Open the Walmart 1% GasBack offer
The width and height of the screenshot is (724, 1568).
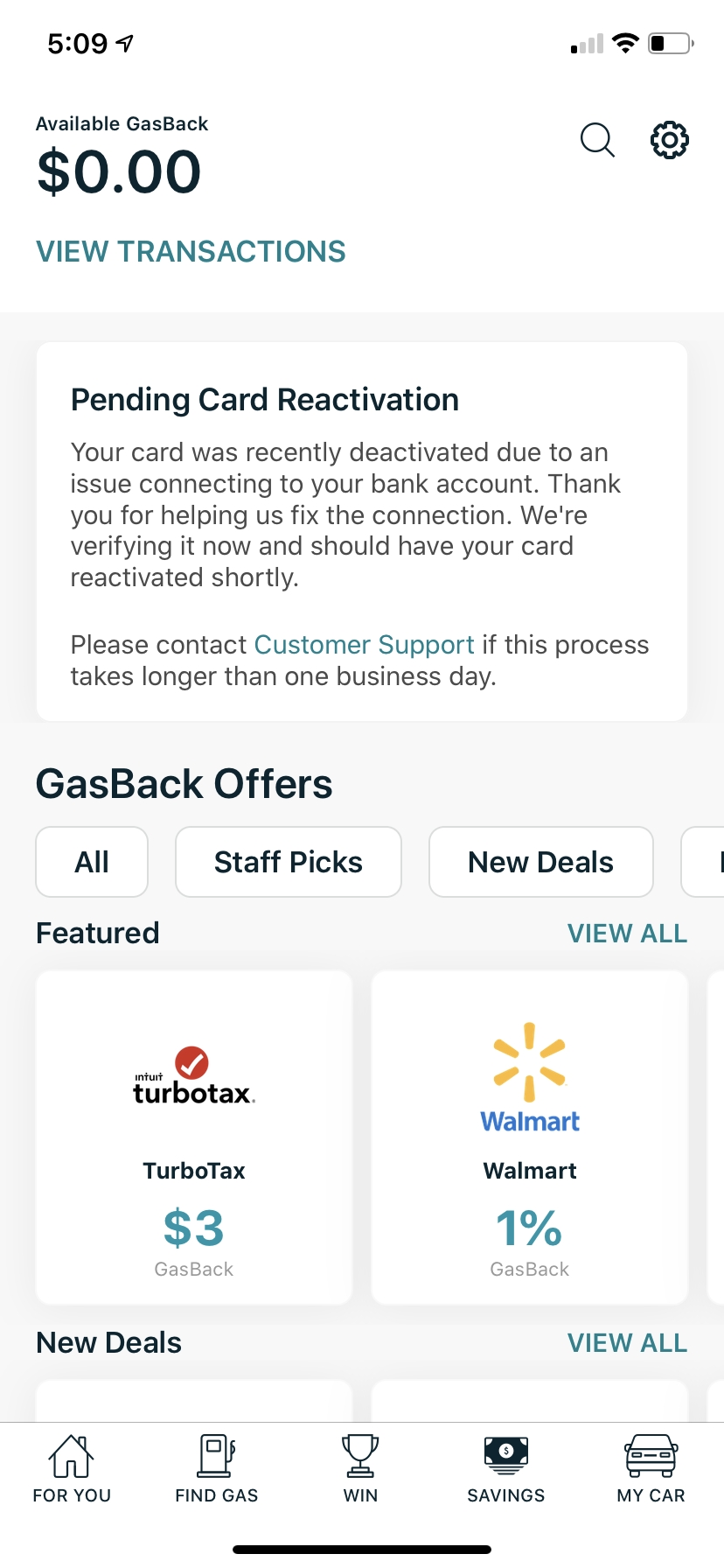click(529, 1137)
